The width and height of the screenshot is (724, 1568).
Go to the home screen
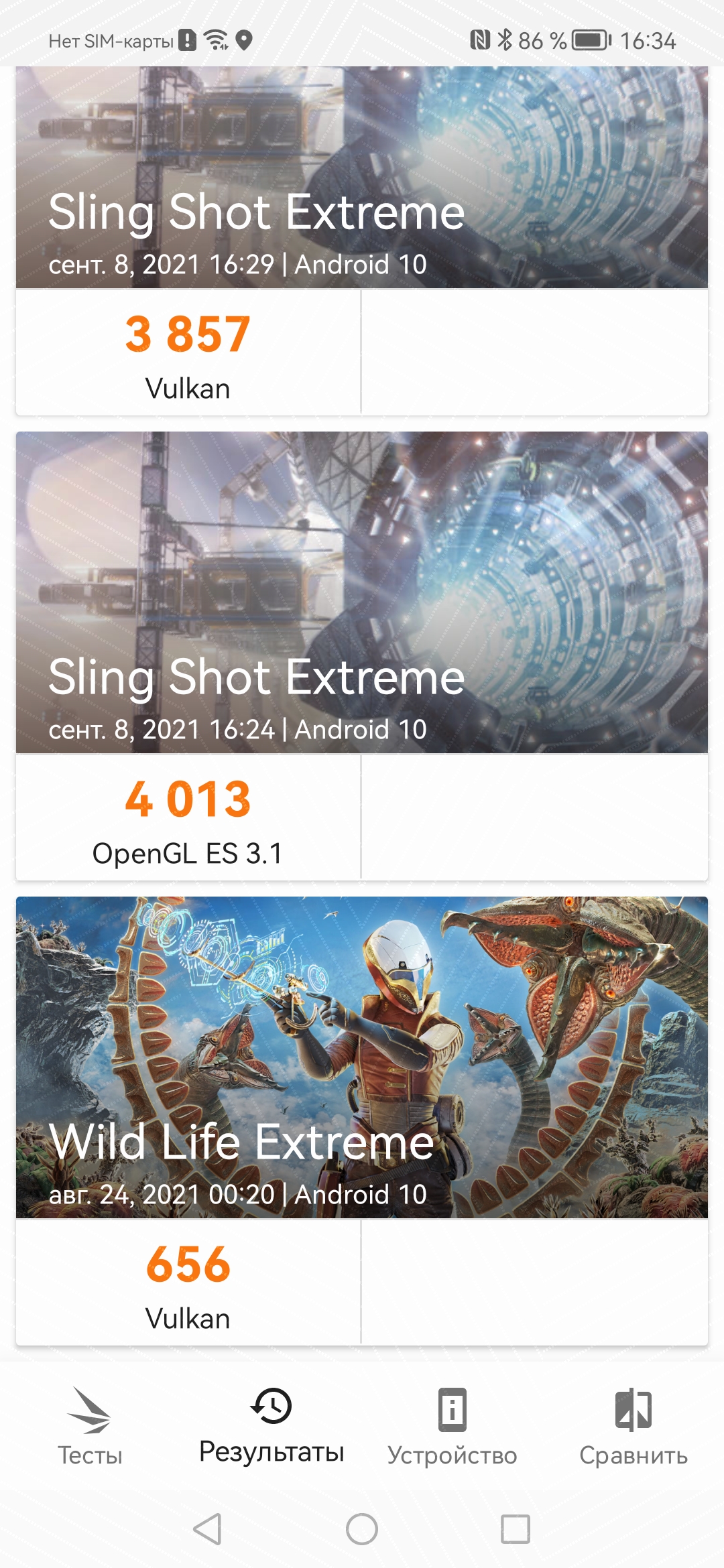[362, 1529]
